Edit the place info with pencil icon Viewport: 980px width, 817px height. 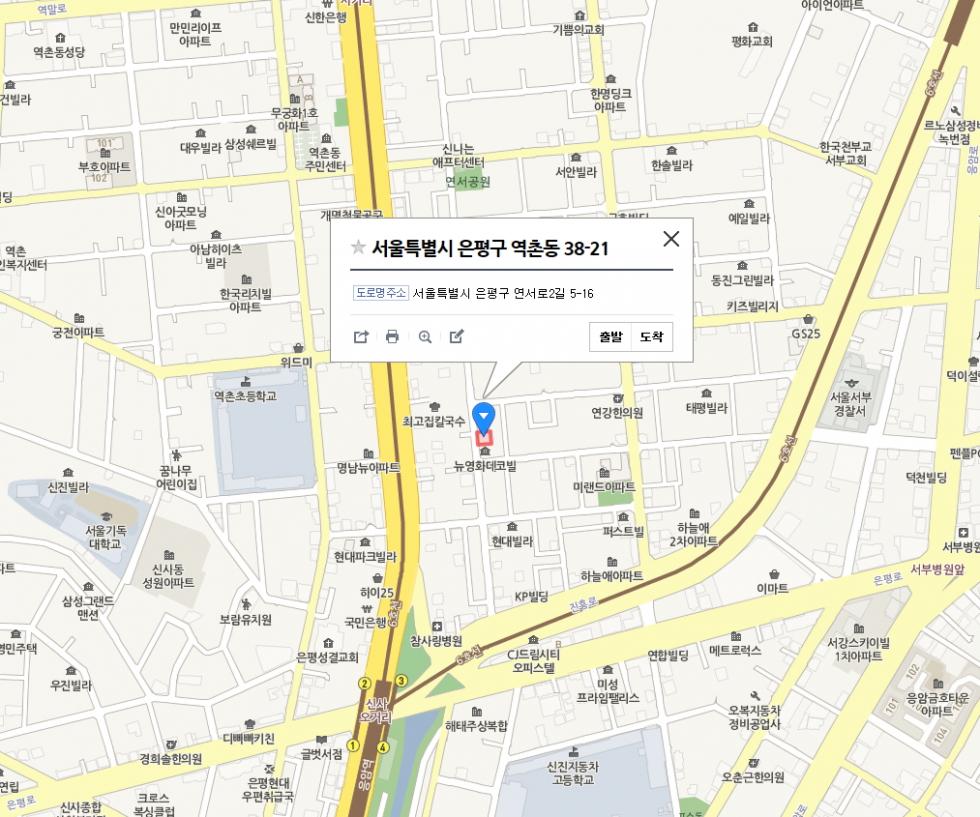(x=457, y=337)
